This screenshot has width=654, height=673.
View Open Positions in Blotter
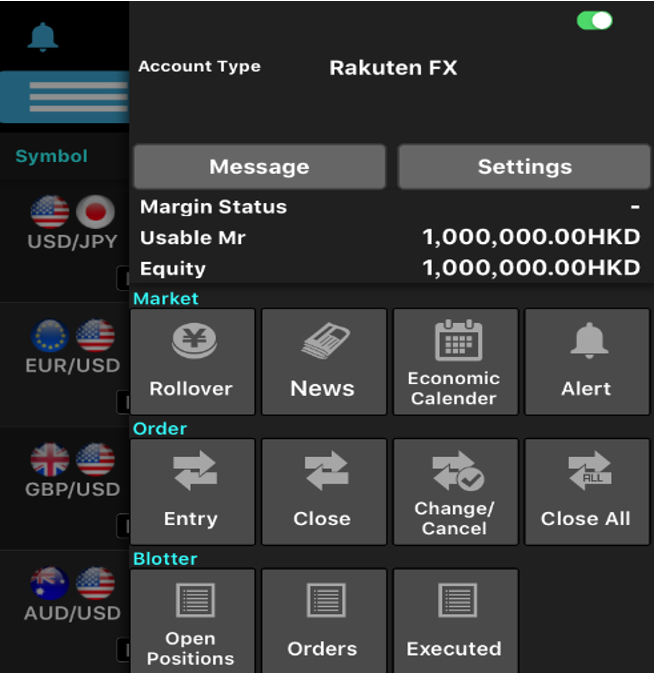click(192, 620)
